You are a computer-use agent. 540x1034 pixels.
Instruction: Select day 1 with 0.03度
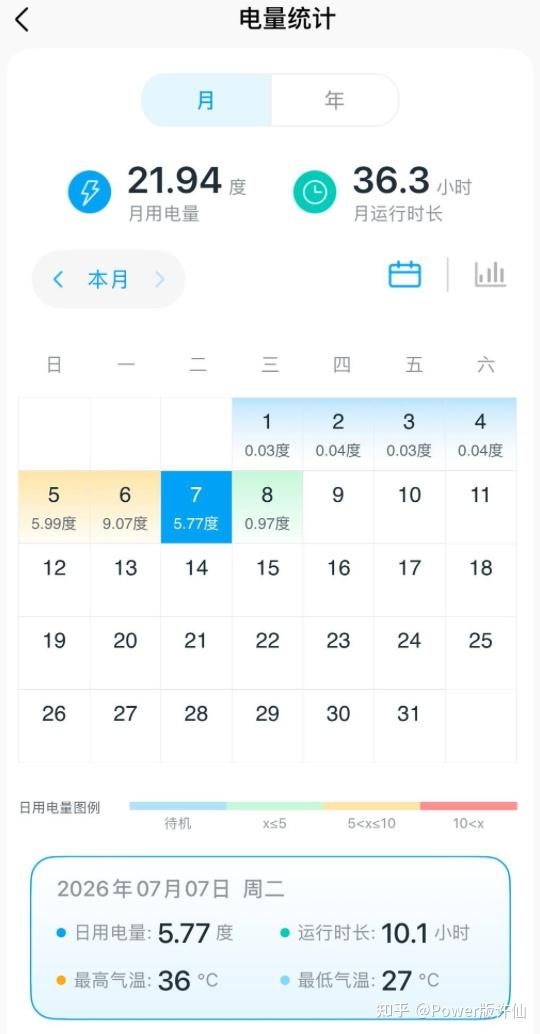(x=268, y=434)
